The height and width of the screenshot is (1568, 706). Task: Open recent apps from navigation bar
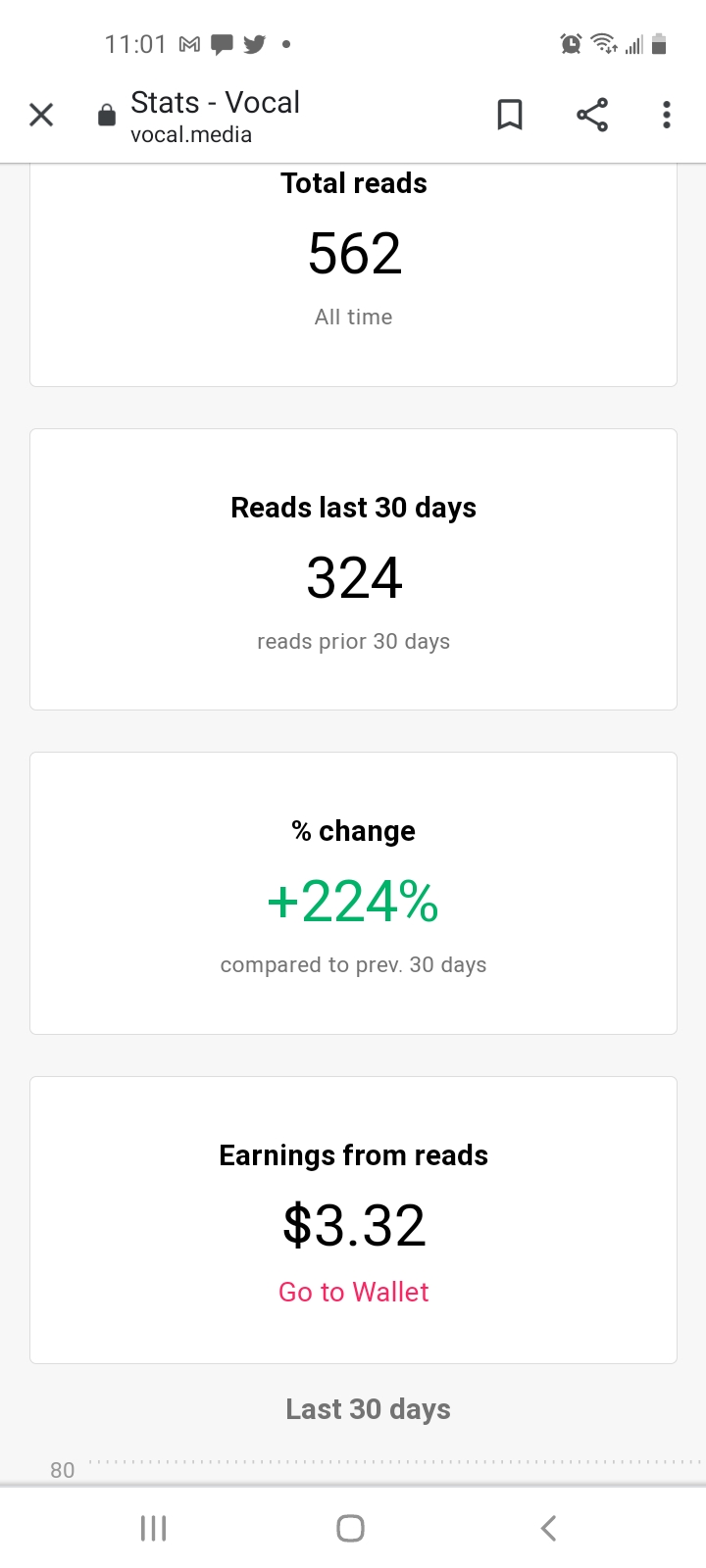pyautogui.click(x=154, y=1528)
